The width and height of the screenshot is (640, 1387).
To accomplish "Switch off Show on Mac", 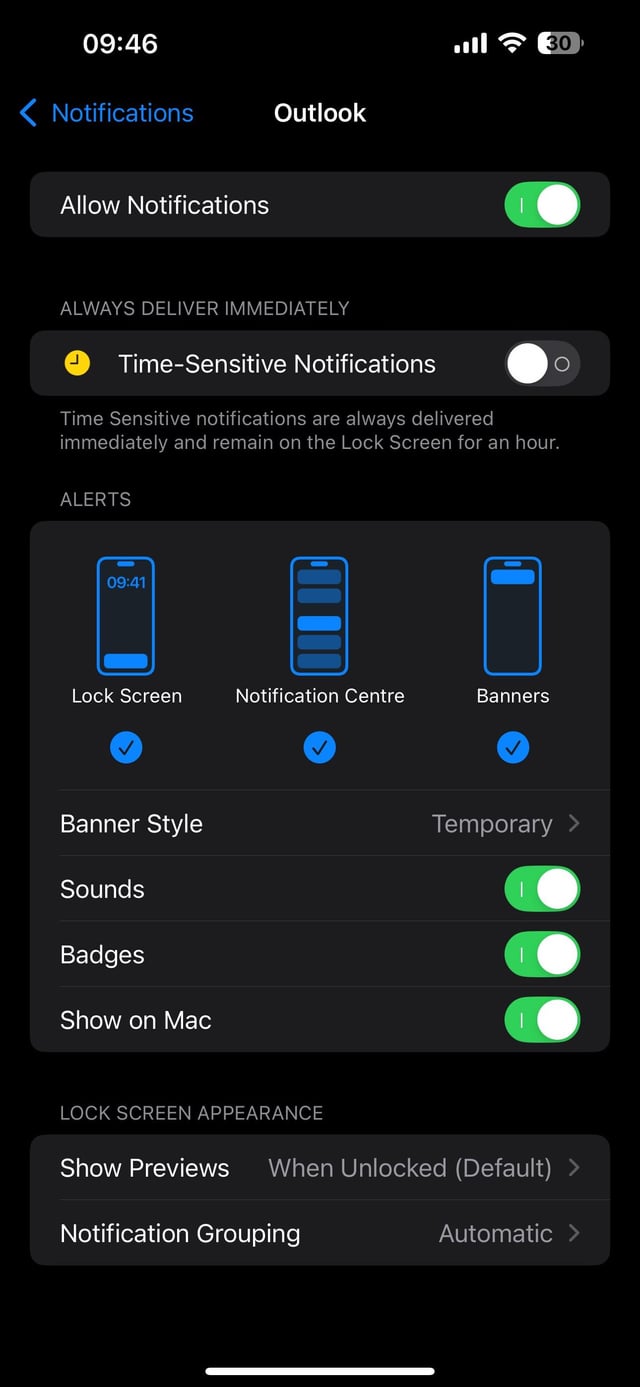I will coord(542,1020).
